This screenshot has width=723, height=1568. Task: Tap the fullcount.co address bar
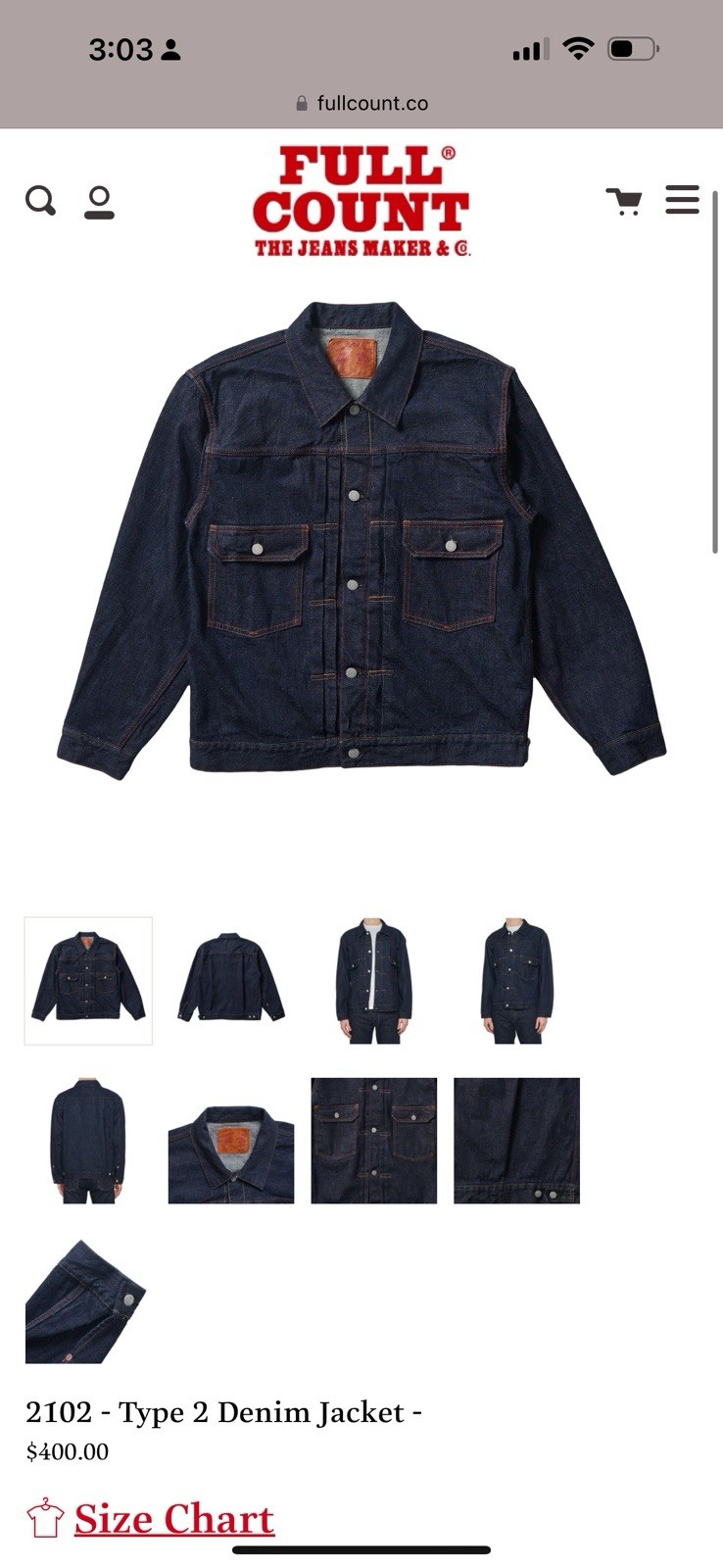point(361,103)
